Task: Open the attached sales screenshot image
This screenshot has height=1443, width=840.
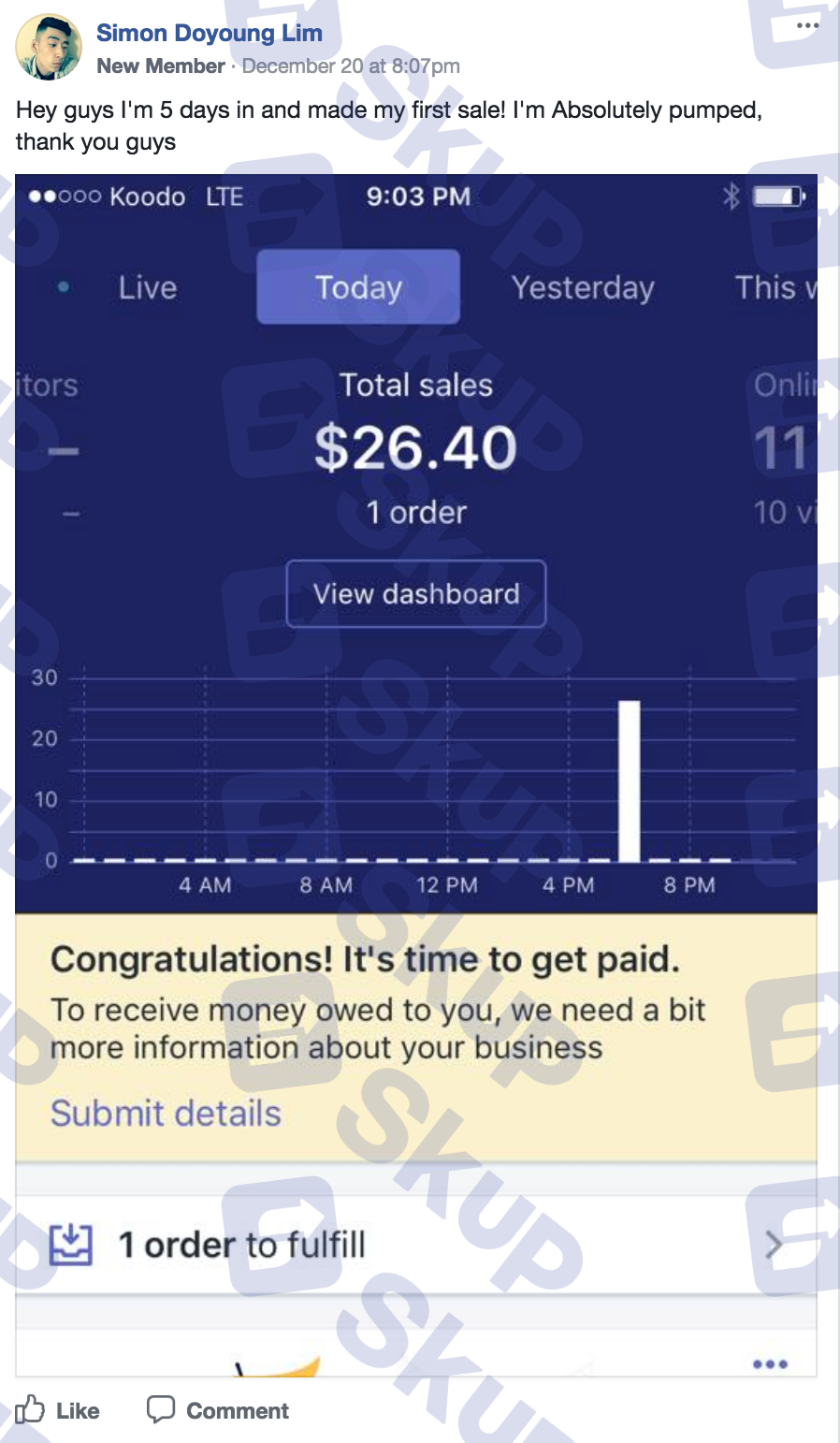Action: (x=416, y=775)
